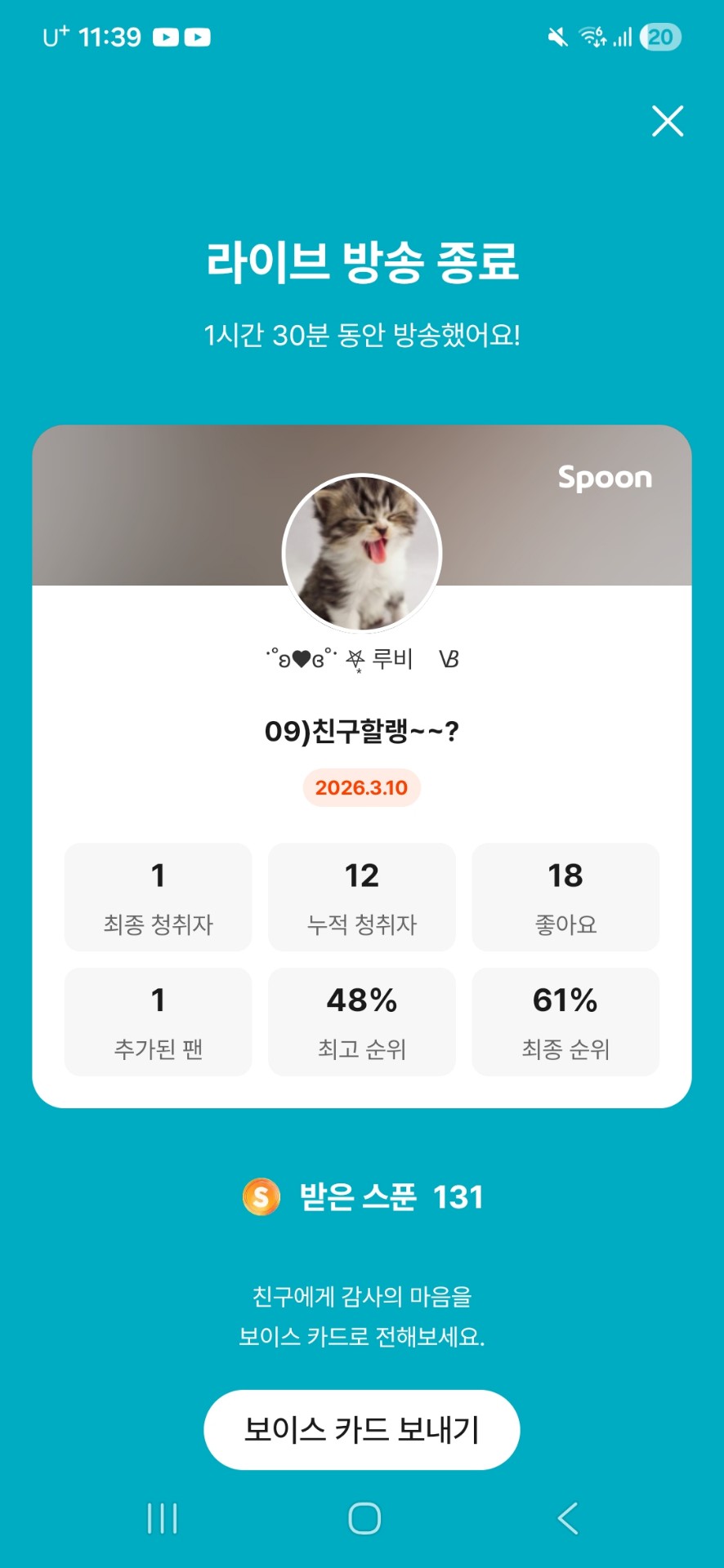Go back with the system back button
The height and width of the screenshot is (1568, 724).
click(567, 1518)
